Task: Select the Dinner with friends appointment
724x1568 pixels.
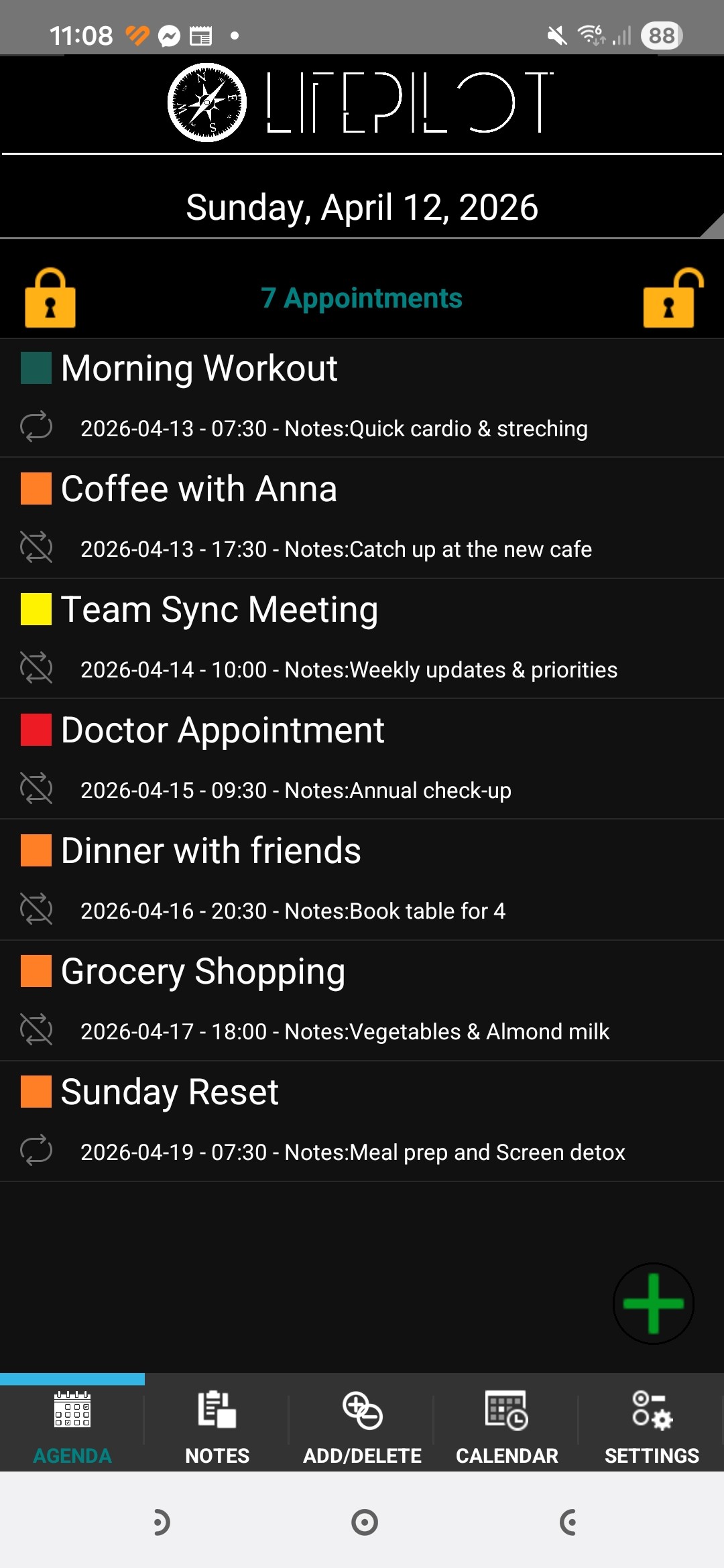Action: point(362,880)
